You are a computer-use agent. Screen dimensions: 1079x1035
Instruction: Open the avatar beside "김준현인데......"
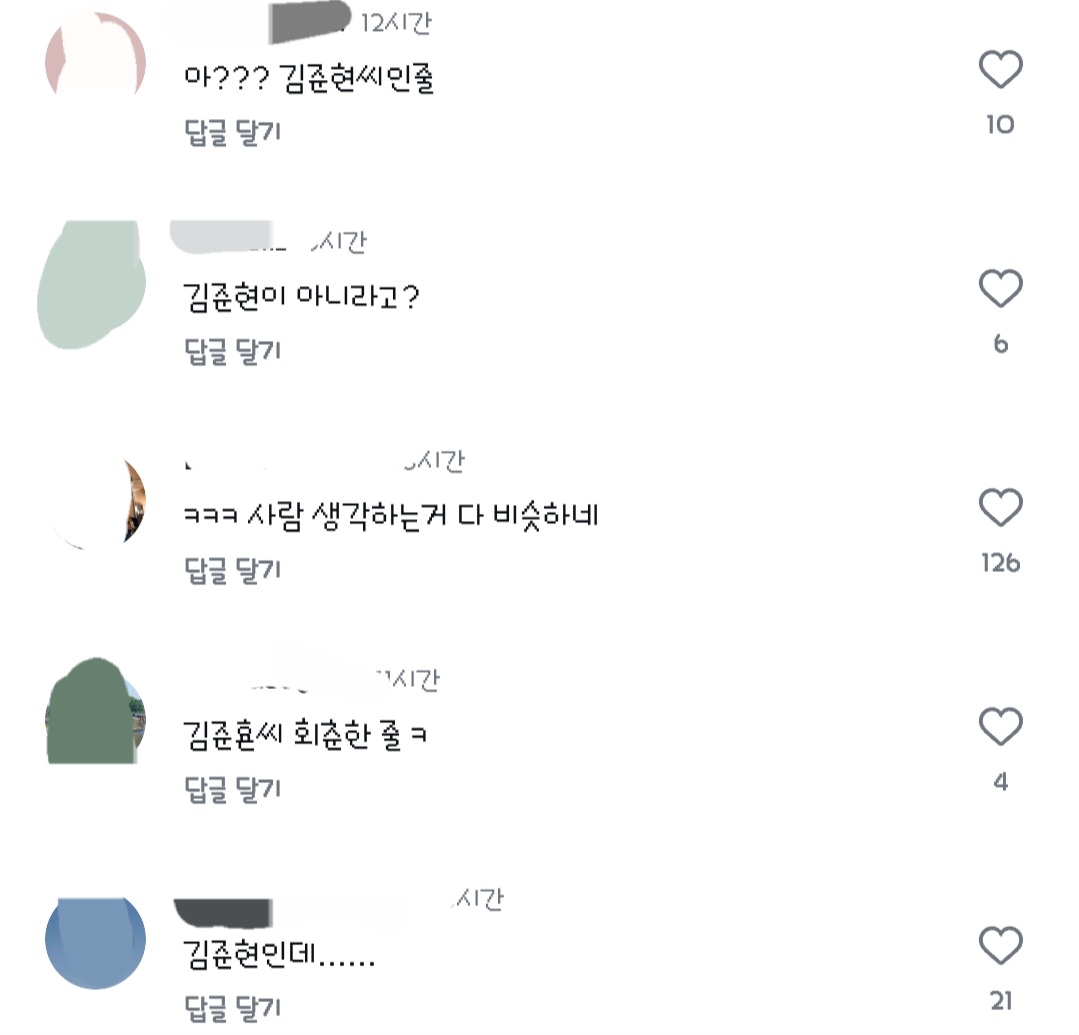(x=96, y=941)
